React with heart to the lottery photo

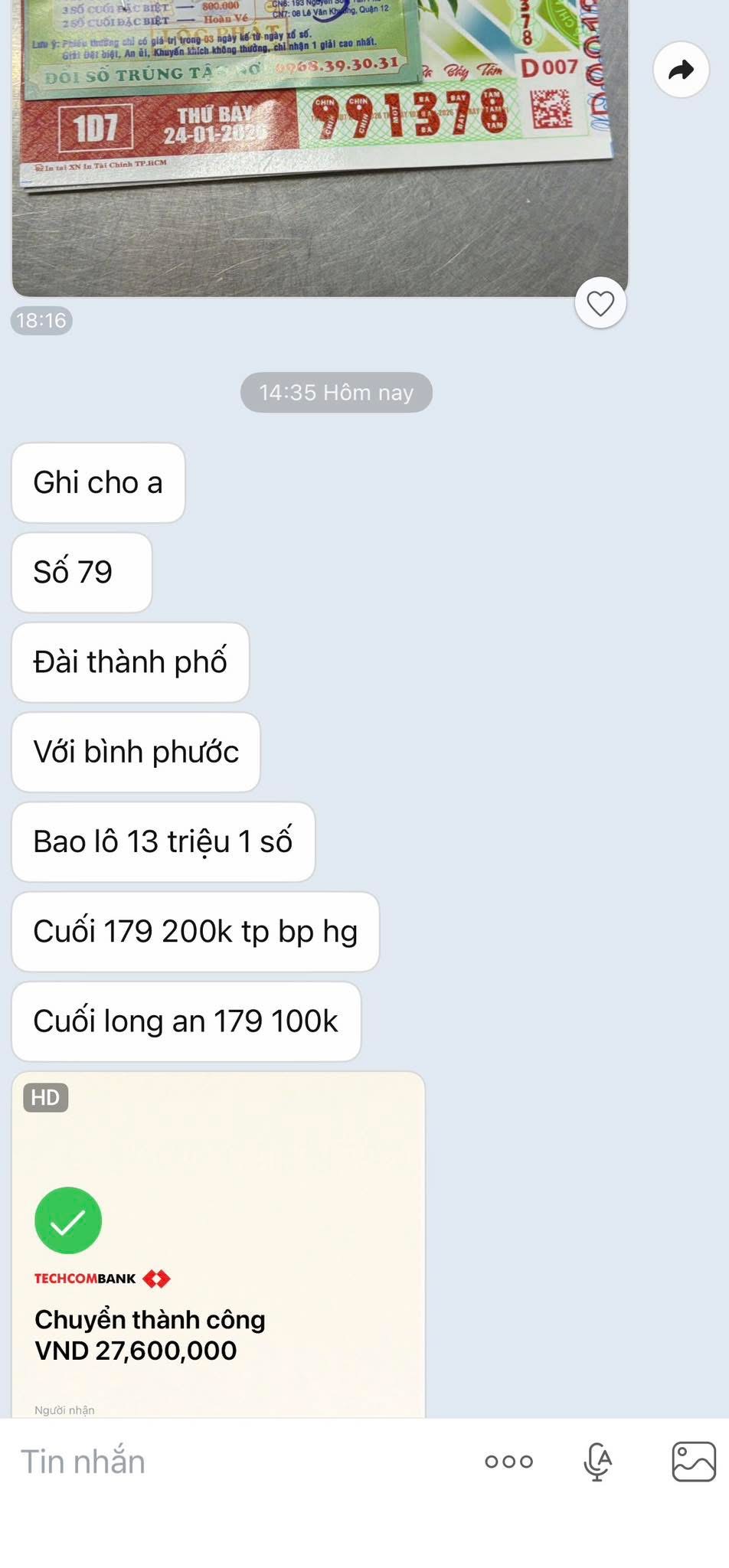coord(600,303)
